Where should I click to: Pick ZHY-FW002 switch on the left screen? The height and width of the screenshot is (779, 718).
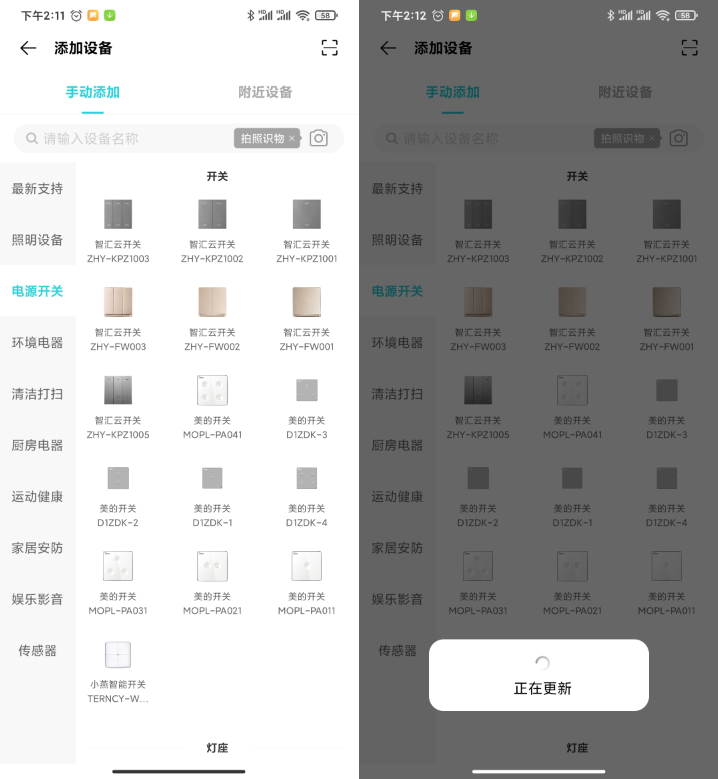coord(212,318)
